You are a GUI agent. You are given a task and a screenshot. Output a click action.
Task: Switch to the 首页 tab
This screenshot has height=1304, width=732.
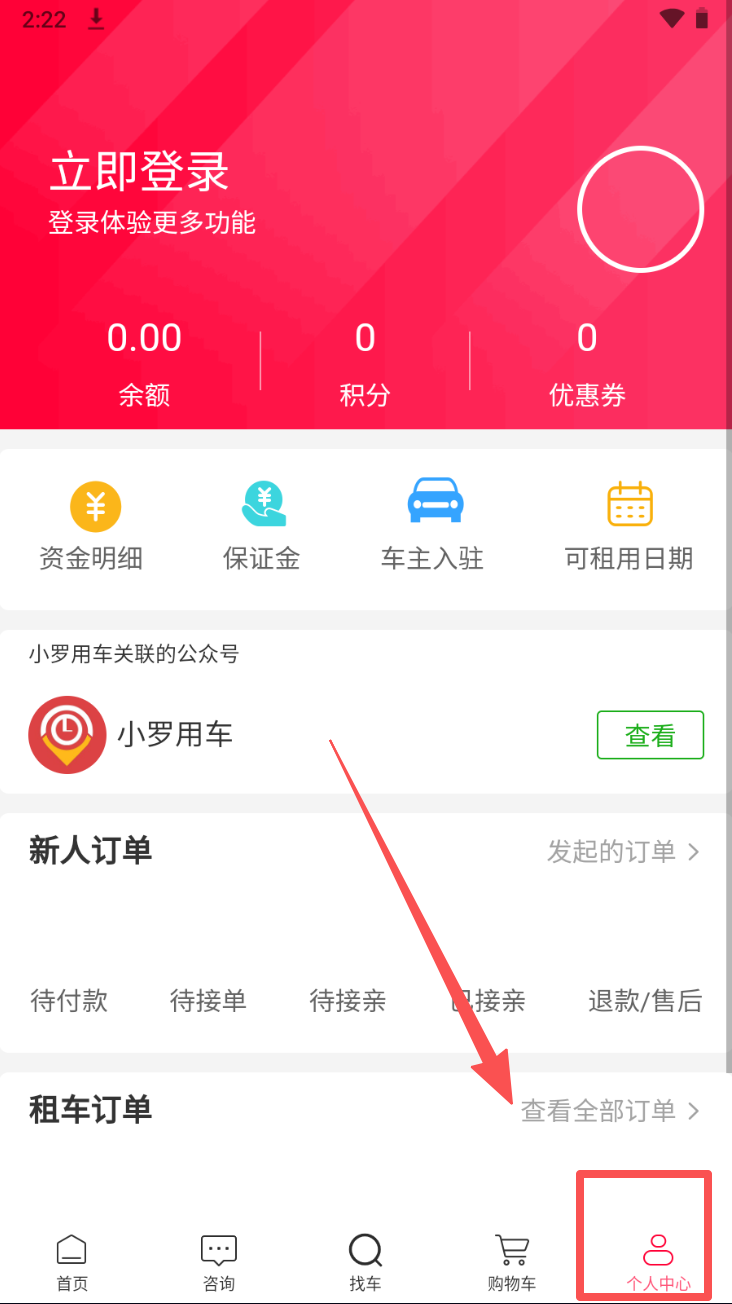point(72,1262)
